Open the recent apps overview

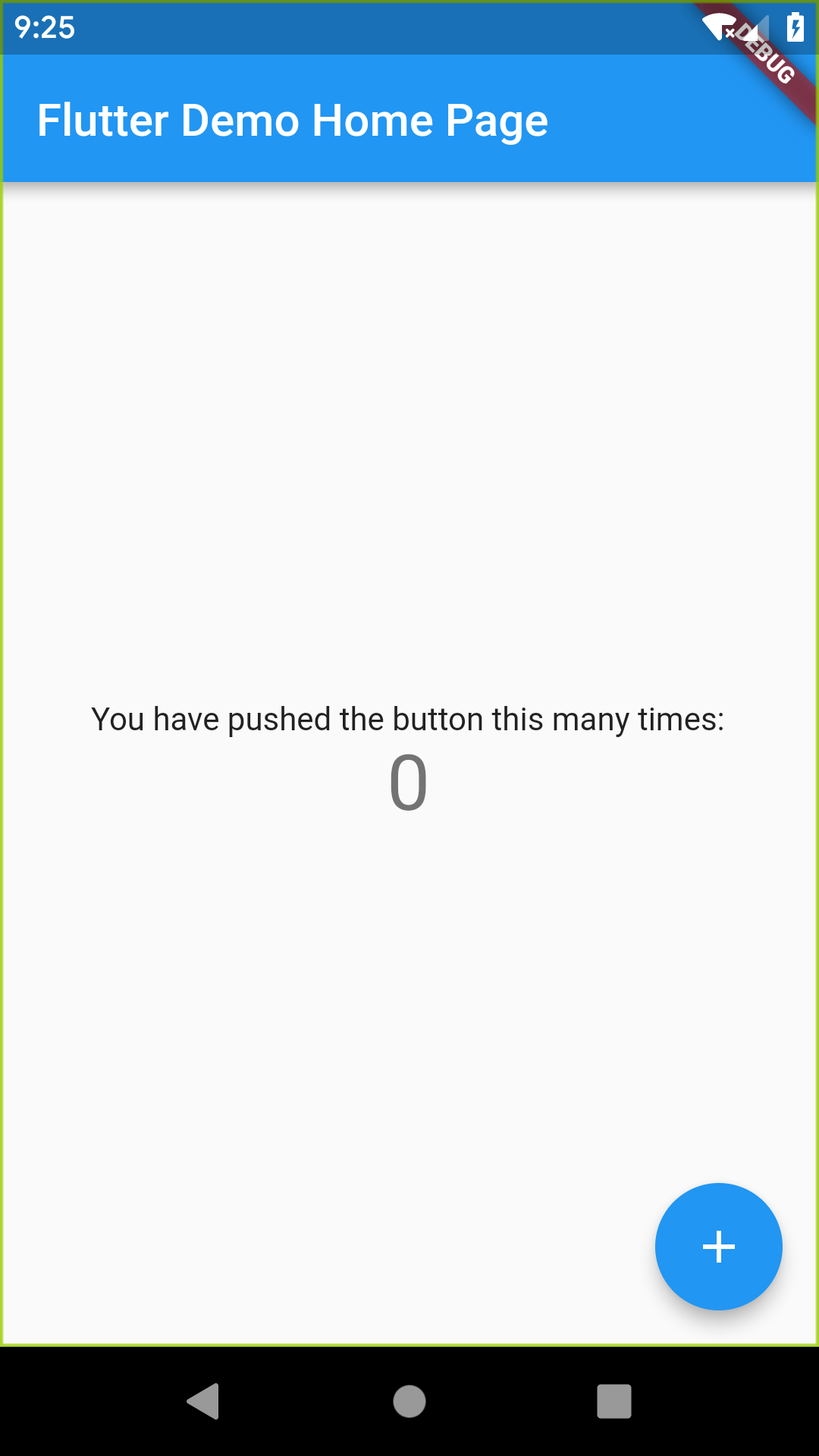(x=614, y=1401)
